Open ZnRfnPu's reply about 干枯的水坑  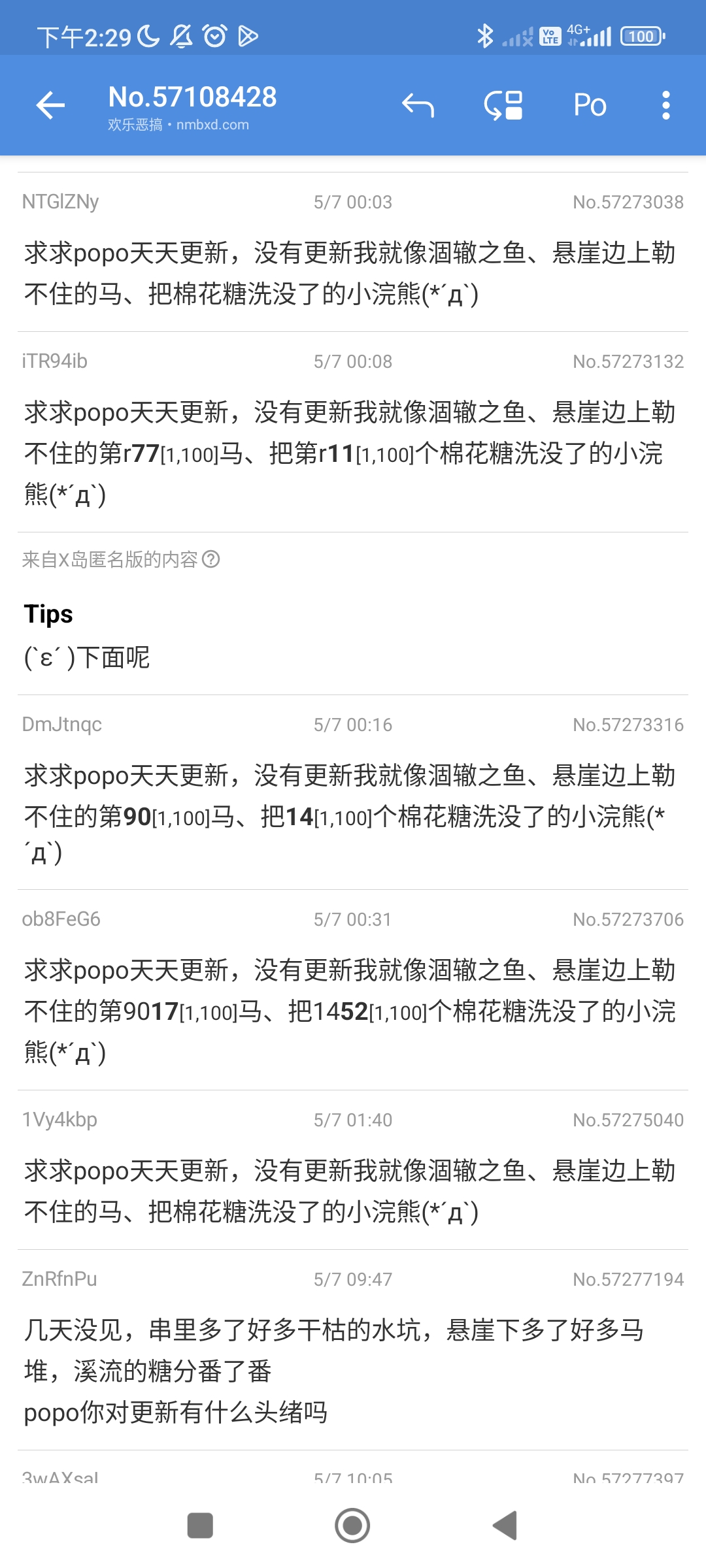[x=353, y=1369]
